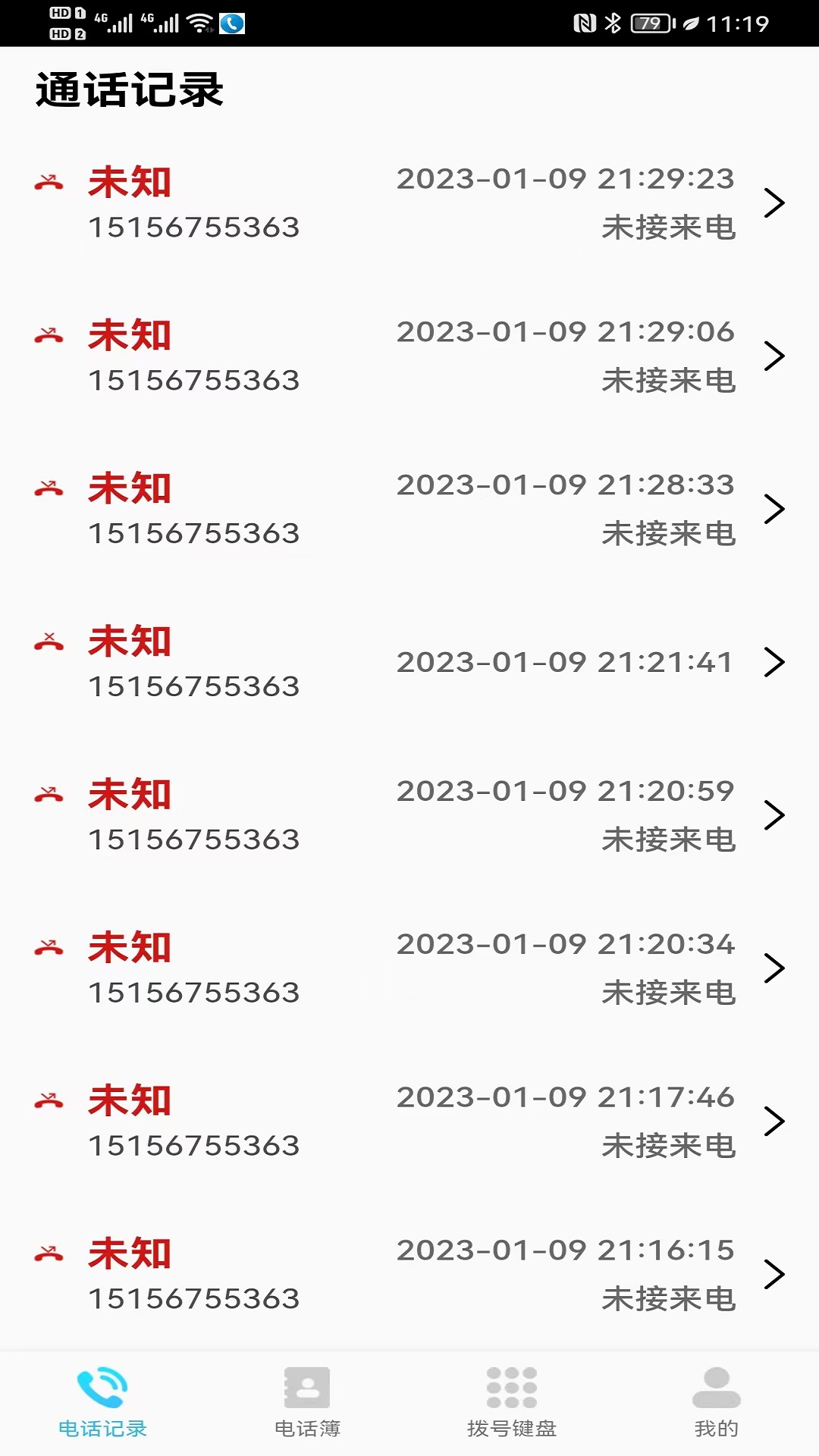819x1456 pixels.
Task: Open the missed call from 21:20:34
Action: [x=409, y=969]
